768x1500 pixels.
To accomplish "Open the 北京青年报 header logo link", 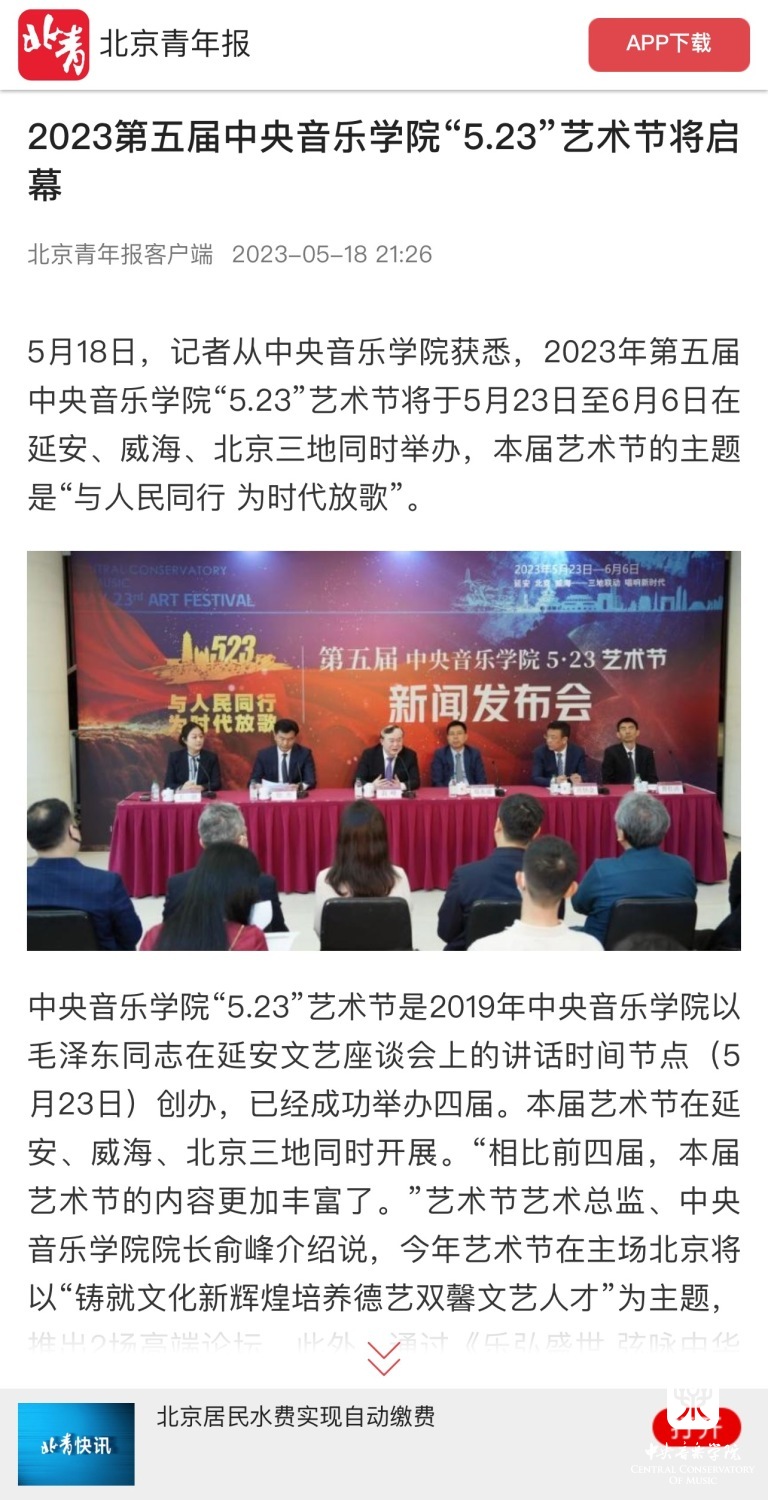I will click(53, 44).
